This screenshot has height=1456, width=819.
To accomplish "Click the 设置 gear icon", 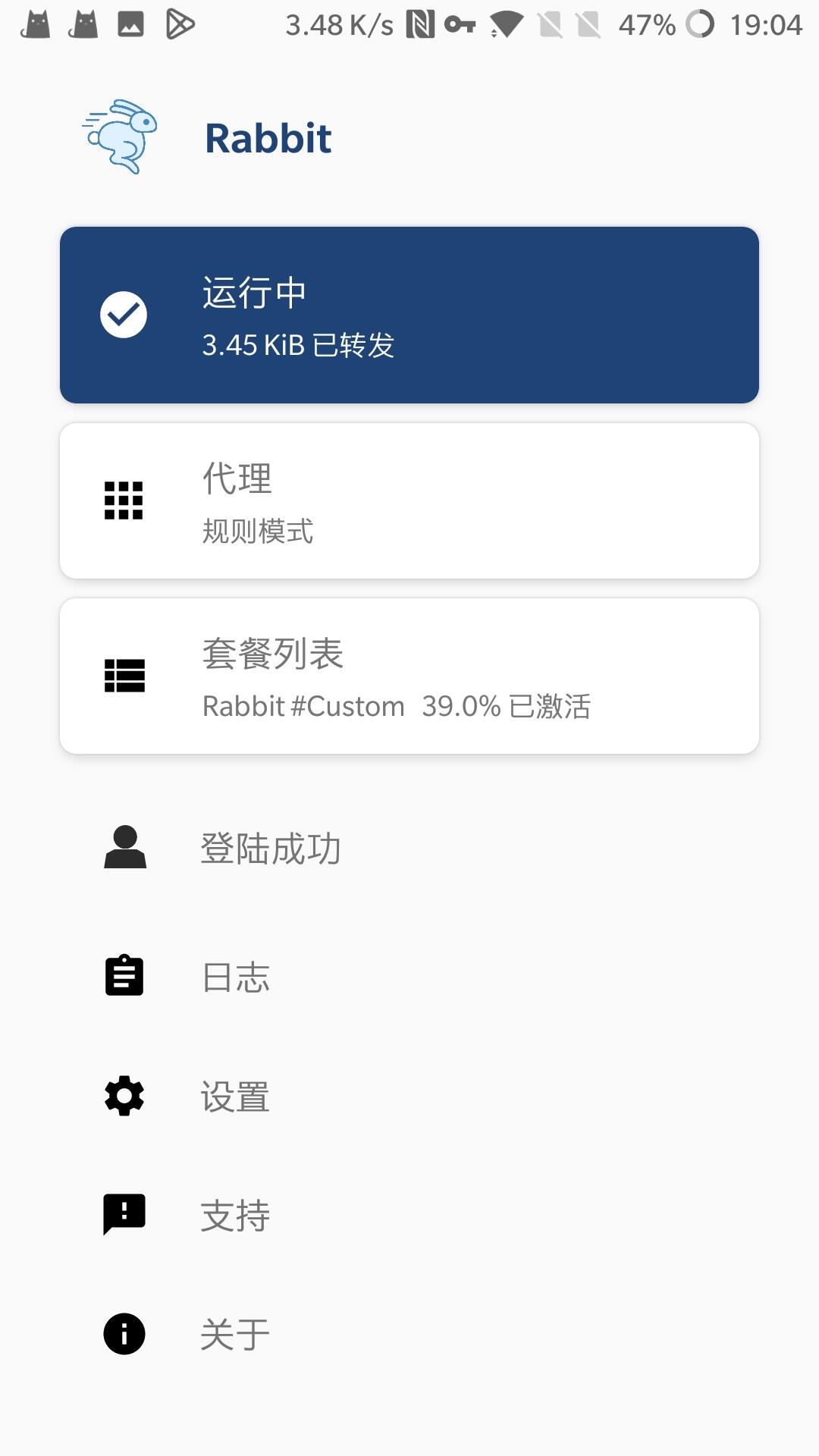I will click(x=124, y=1094).
